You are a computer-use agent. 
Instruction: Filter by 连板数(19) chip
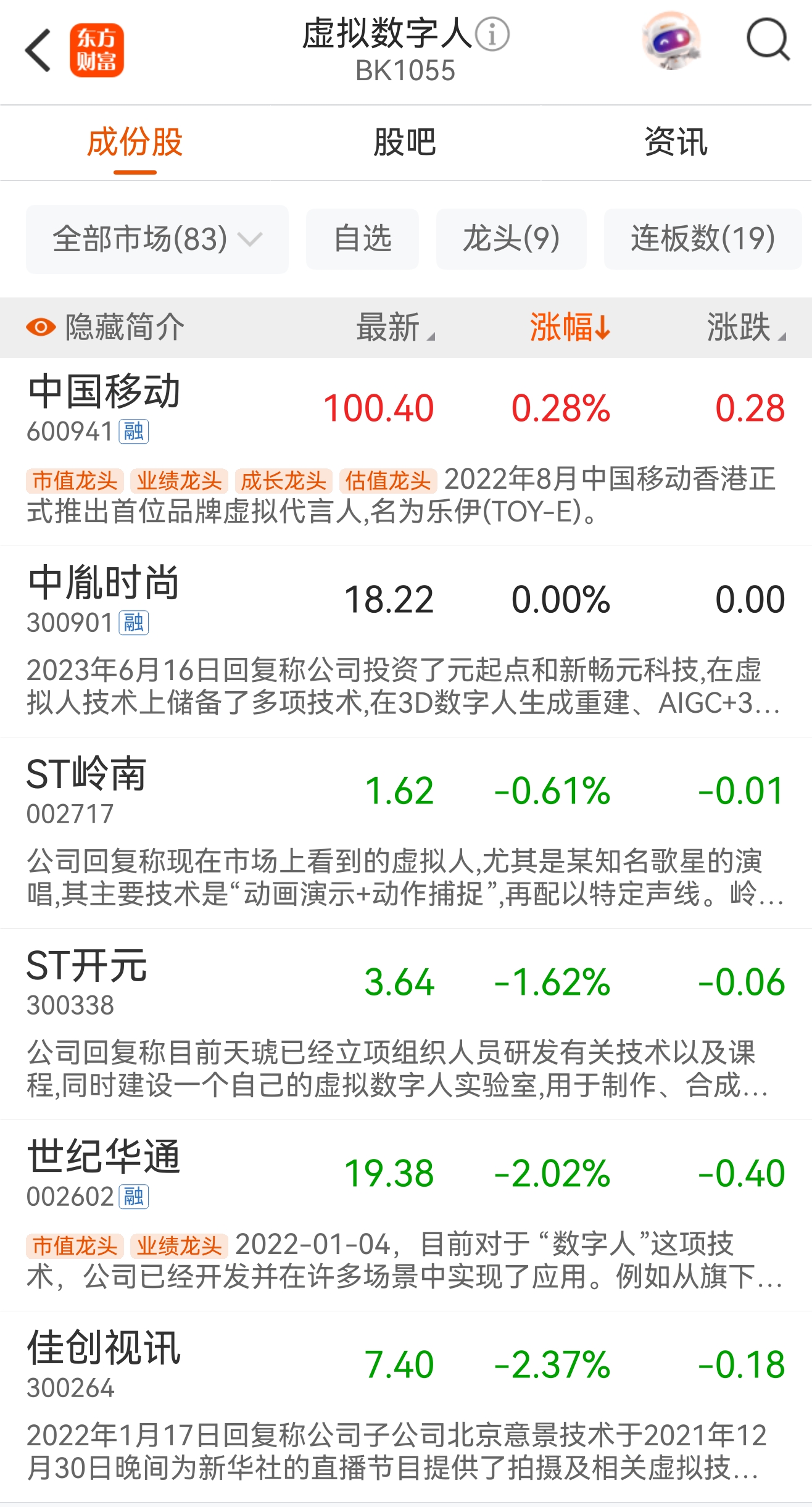pyautogui.click(x=702, y=239)
